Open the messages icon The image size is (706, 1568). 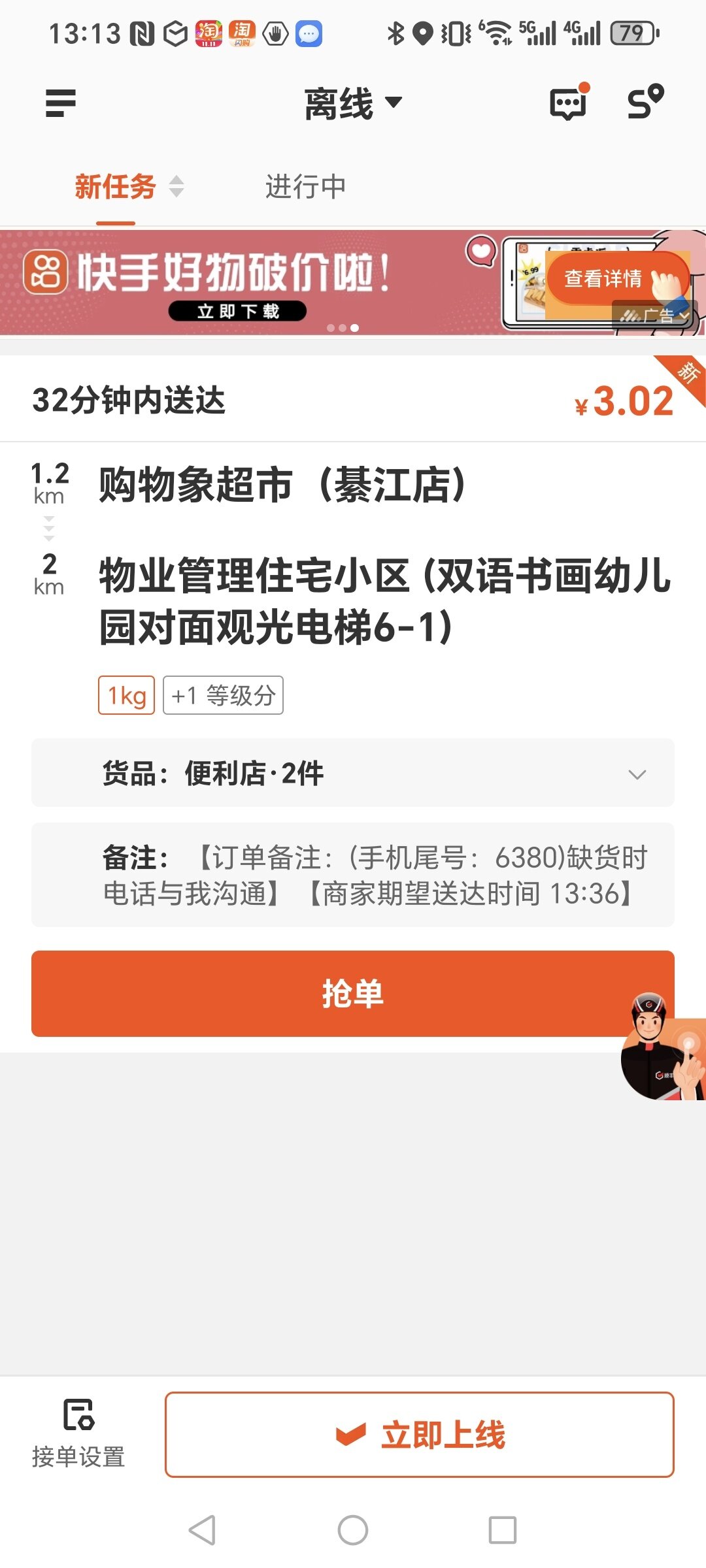pos(568,103)
